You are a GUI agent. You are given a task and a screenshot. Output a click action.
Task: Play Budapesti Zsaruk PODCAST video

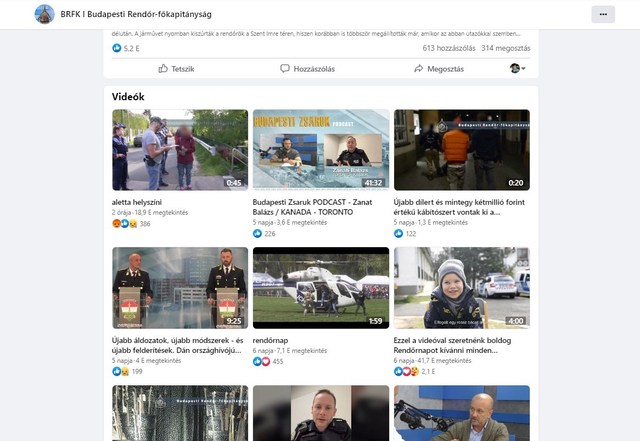point(321,150)
